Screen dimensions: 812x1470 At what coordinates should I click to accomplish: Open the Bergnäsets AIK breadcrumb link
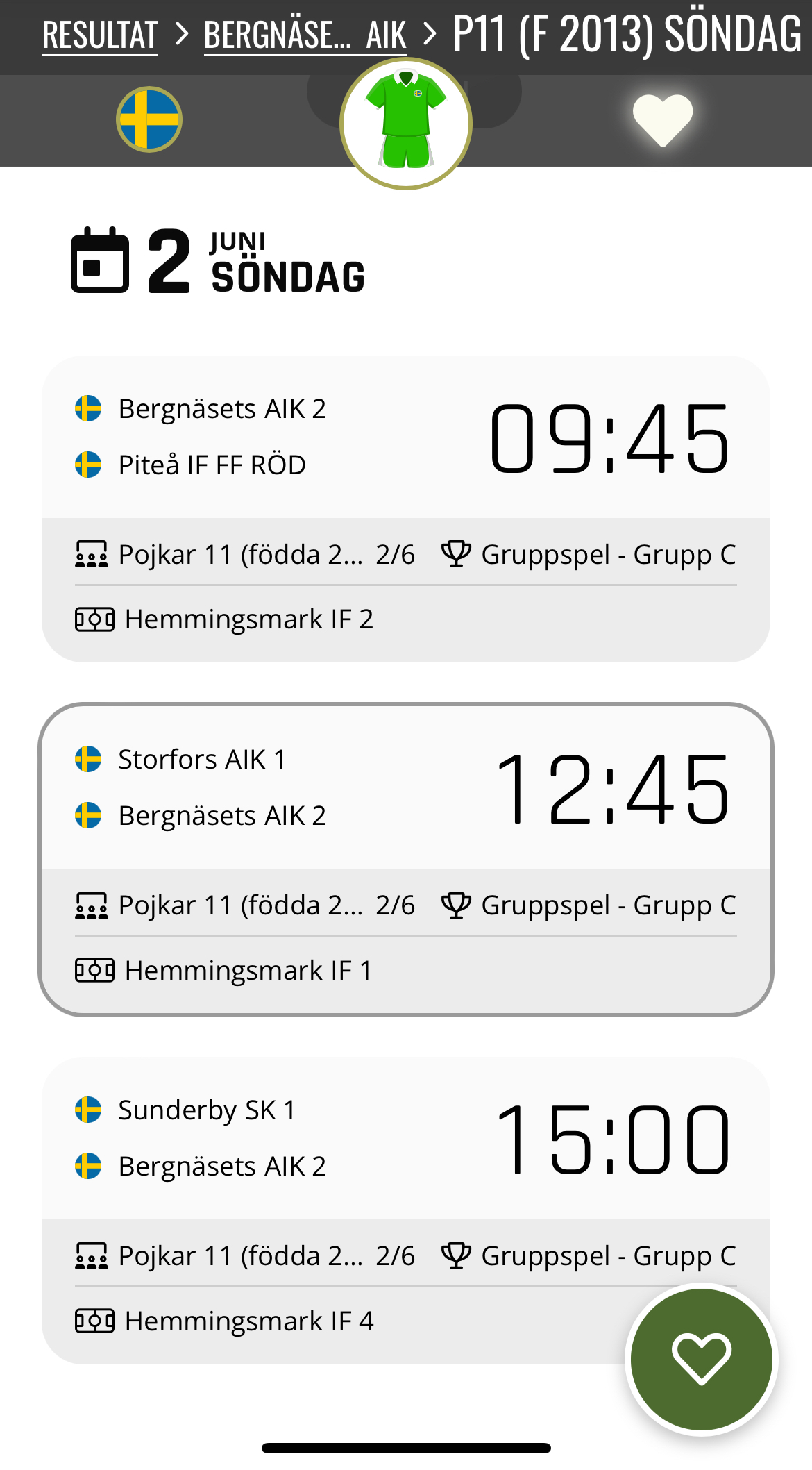[x=305, y=35]
